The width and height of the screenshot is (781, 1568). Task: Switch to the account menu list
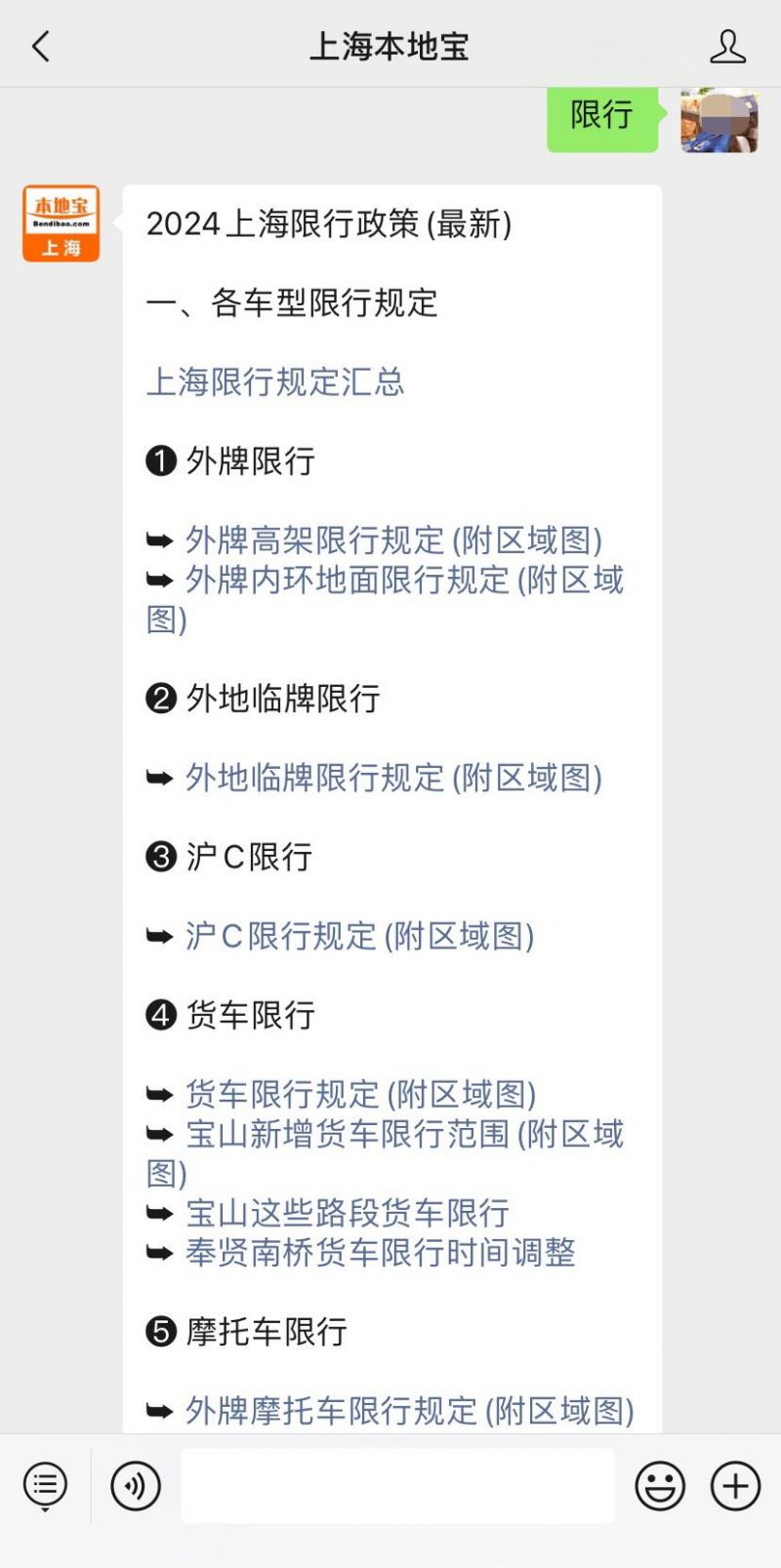tap(45, 1486)
